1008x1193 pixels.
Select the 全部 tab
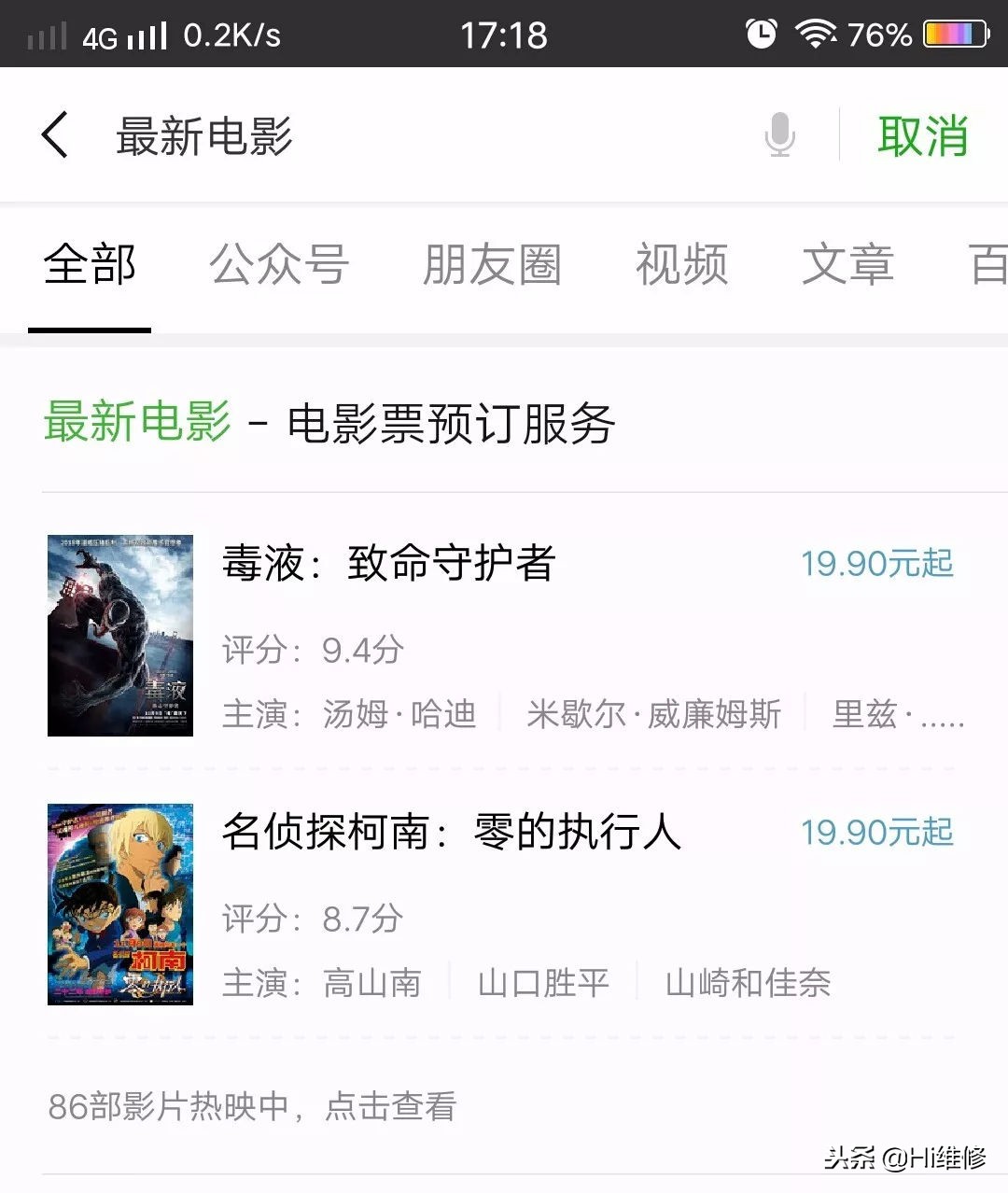tap(90, 265)
